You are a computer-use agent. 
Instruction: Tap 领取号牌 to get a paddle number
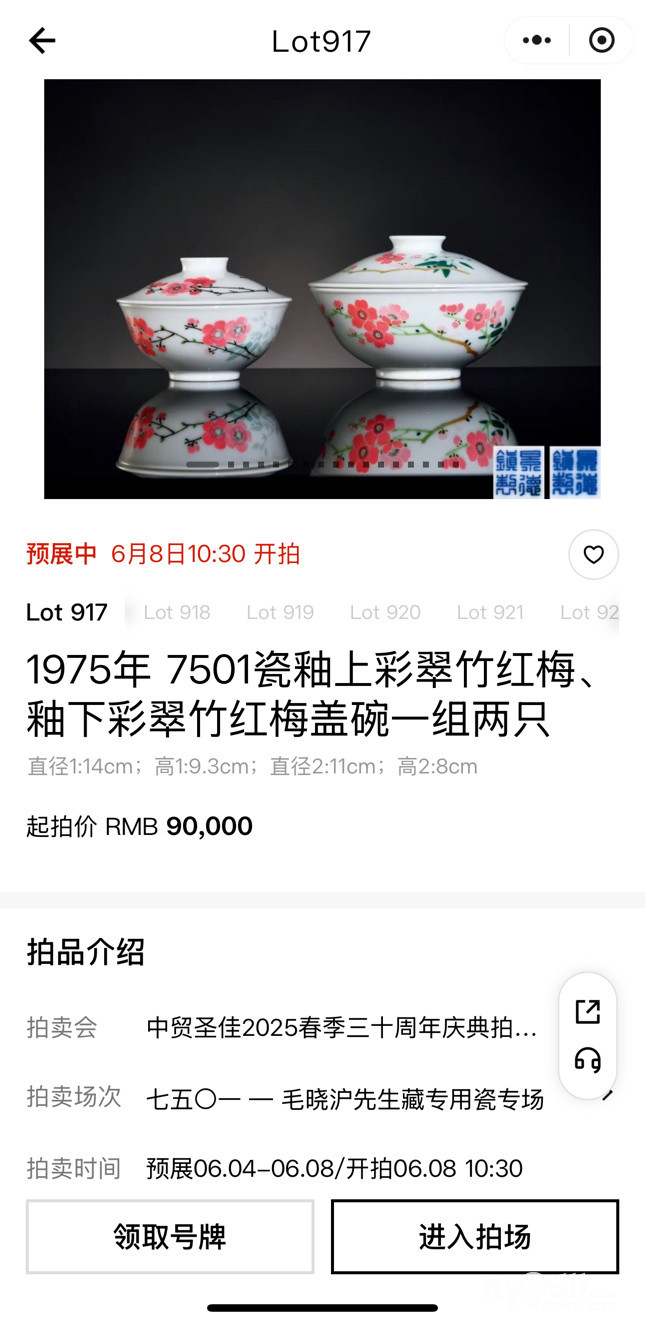[170, 1237]
